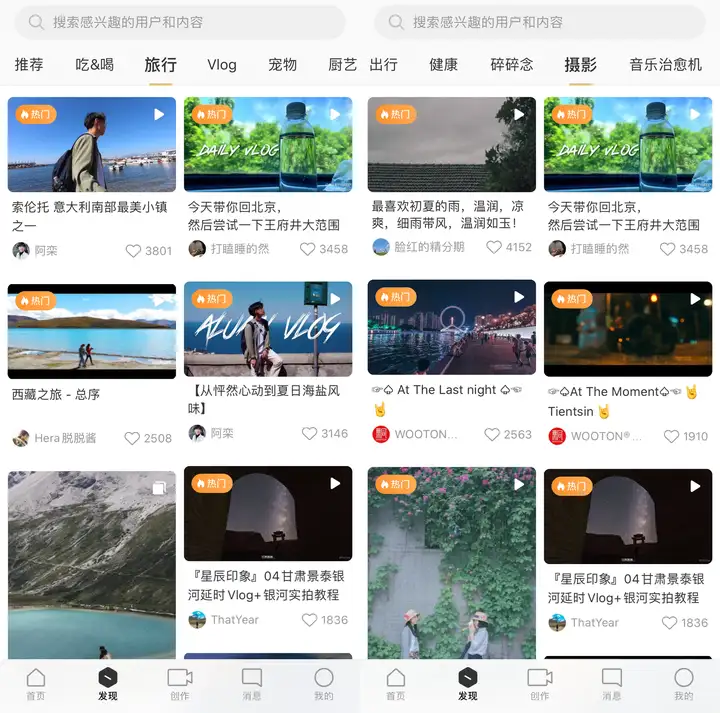Like the At The Moment post with 1910 likes

pos(670,436)
